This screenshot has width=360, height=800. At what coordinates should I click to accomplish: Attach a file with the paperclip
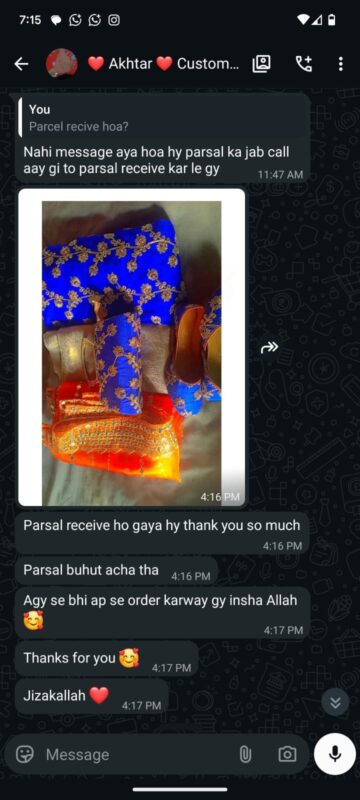[x=245, y=754]
